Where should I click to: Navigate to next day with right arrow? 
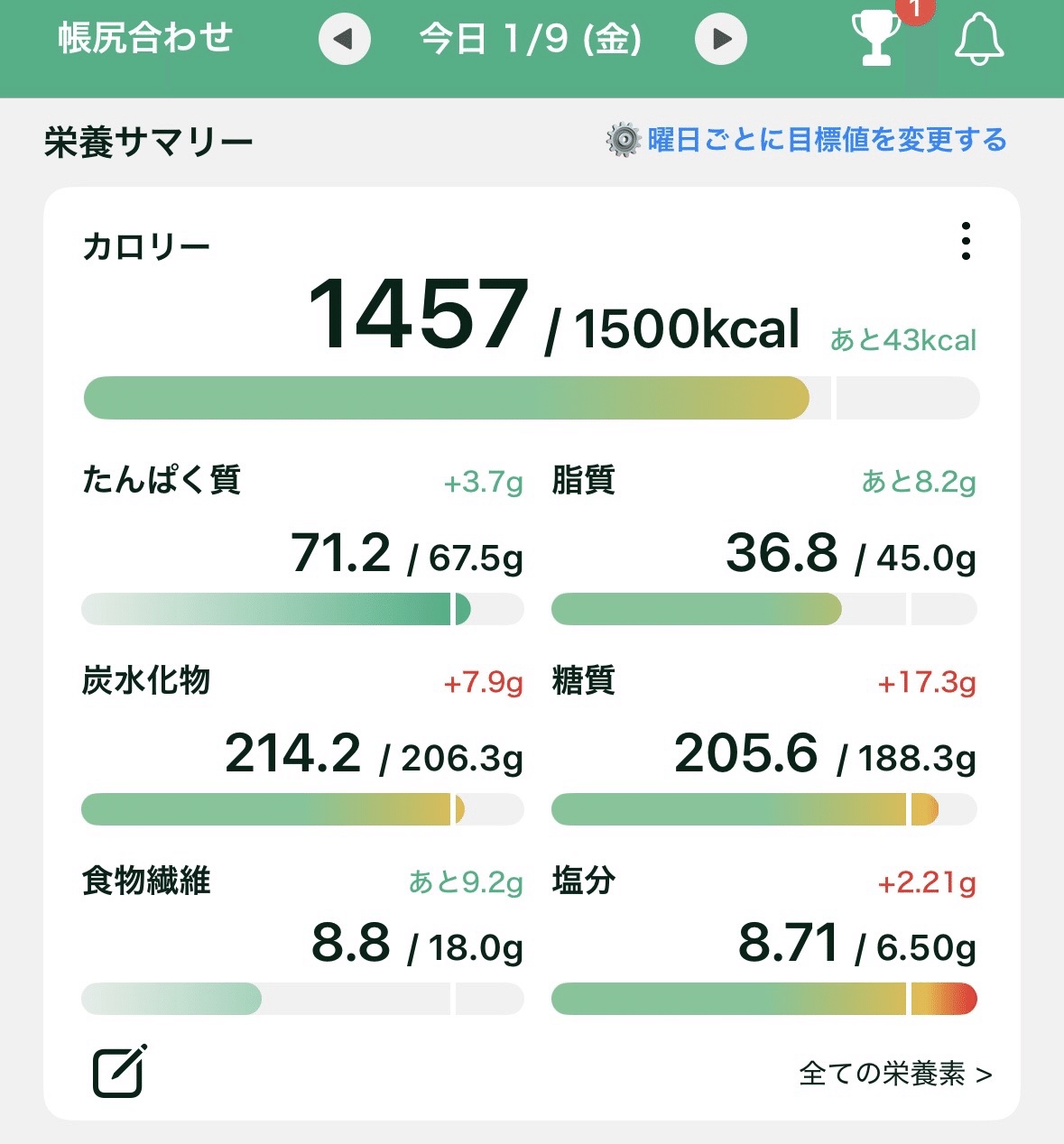pyautogui.click(x=719, y=41)
